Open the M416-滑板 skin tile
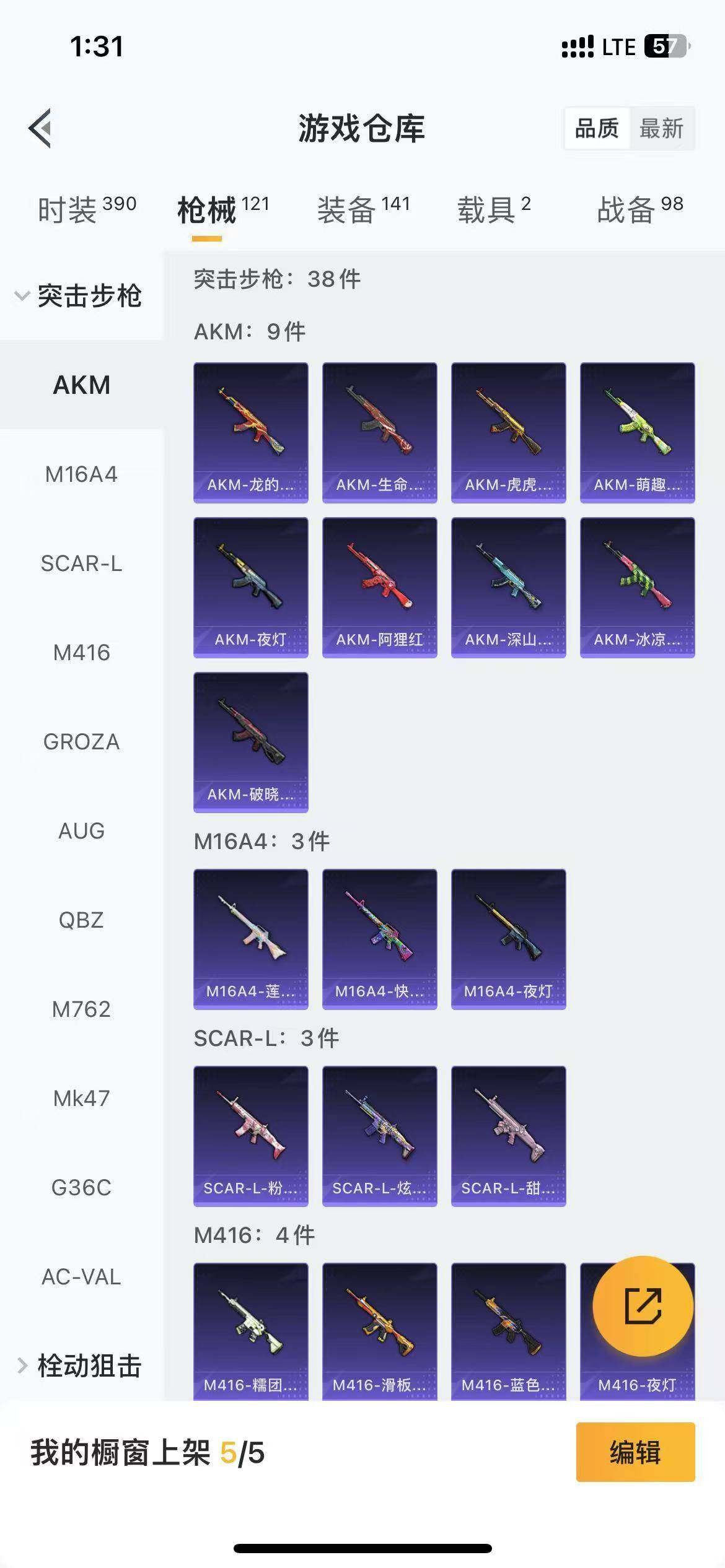 point(379,1331)
